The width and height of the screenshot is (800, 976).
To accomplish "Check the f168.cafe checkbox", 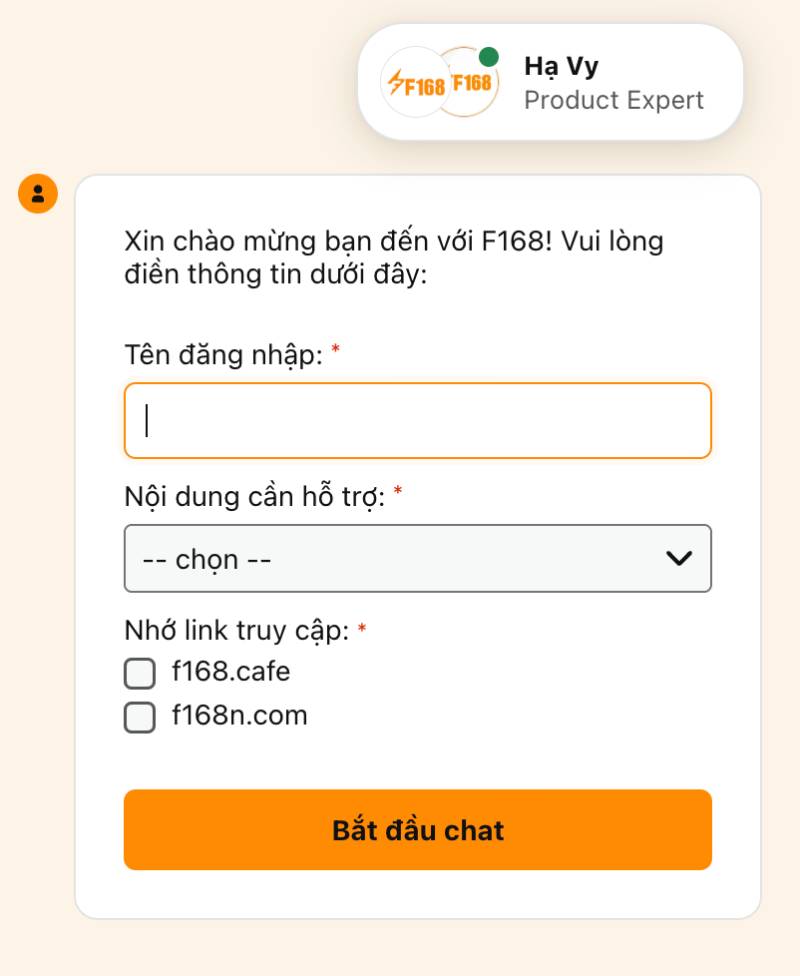I will tap(140, 674).
